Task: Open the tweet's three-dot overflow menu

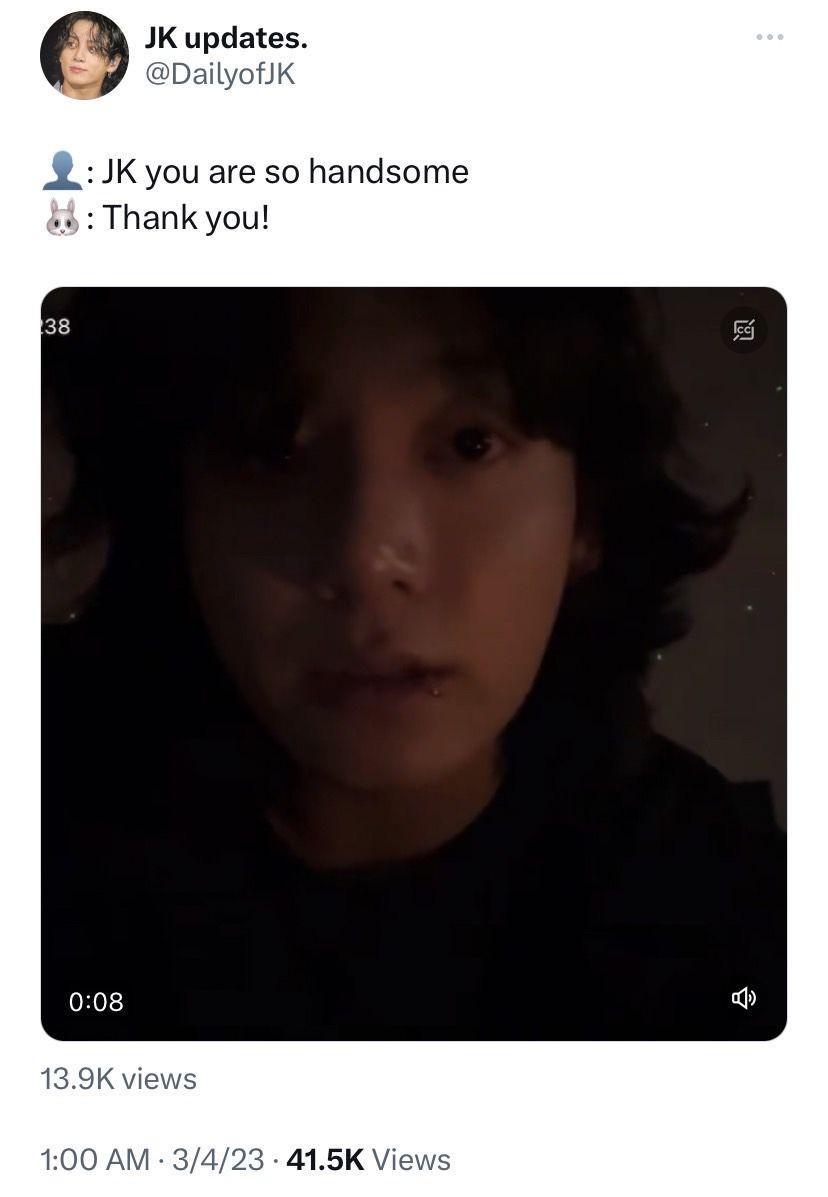Action: click(x=769, y=38)
